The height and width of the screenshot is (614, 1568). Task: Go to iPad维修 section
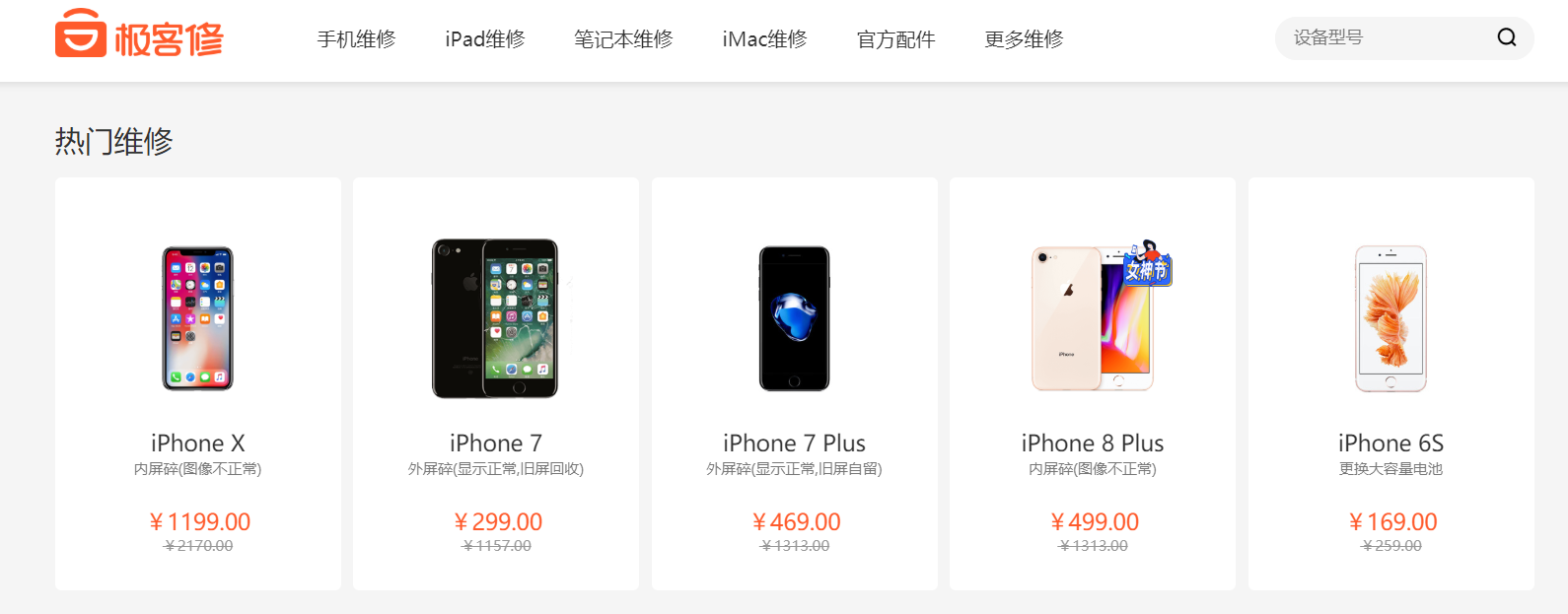pos(484,39)
